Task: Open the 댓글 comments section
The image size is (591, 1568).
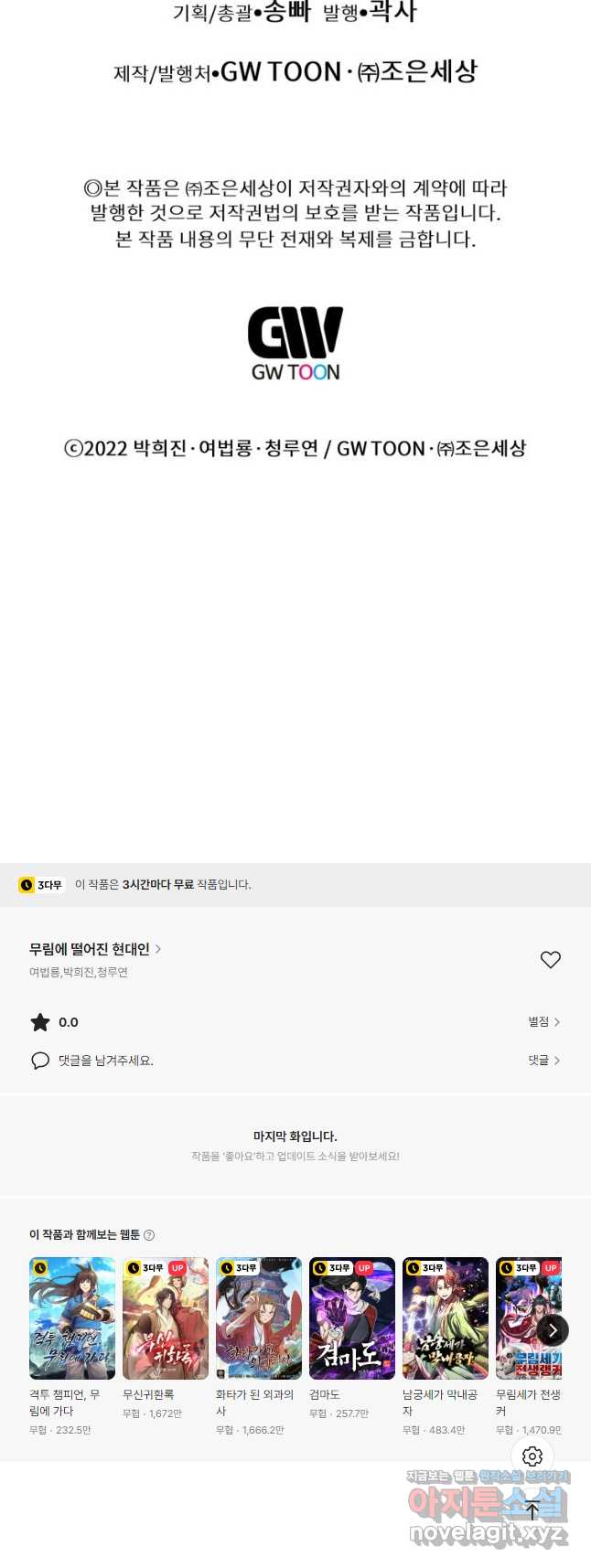Action: pos(543,1060)
